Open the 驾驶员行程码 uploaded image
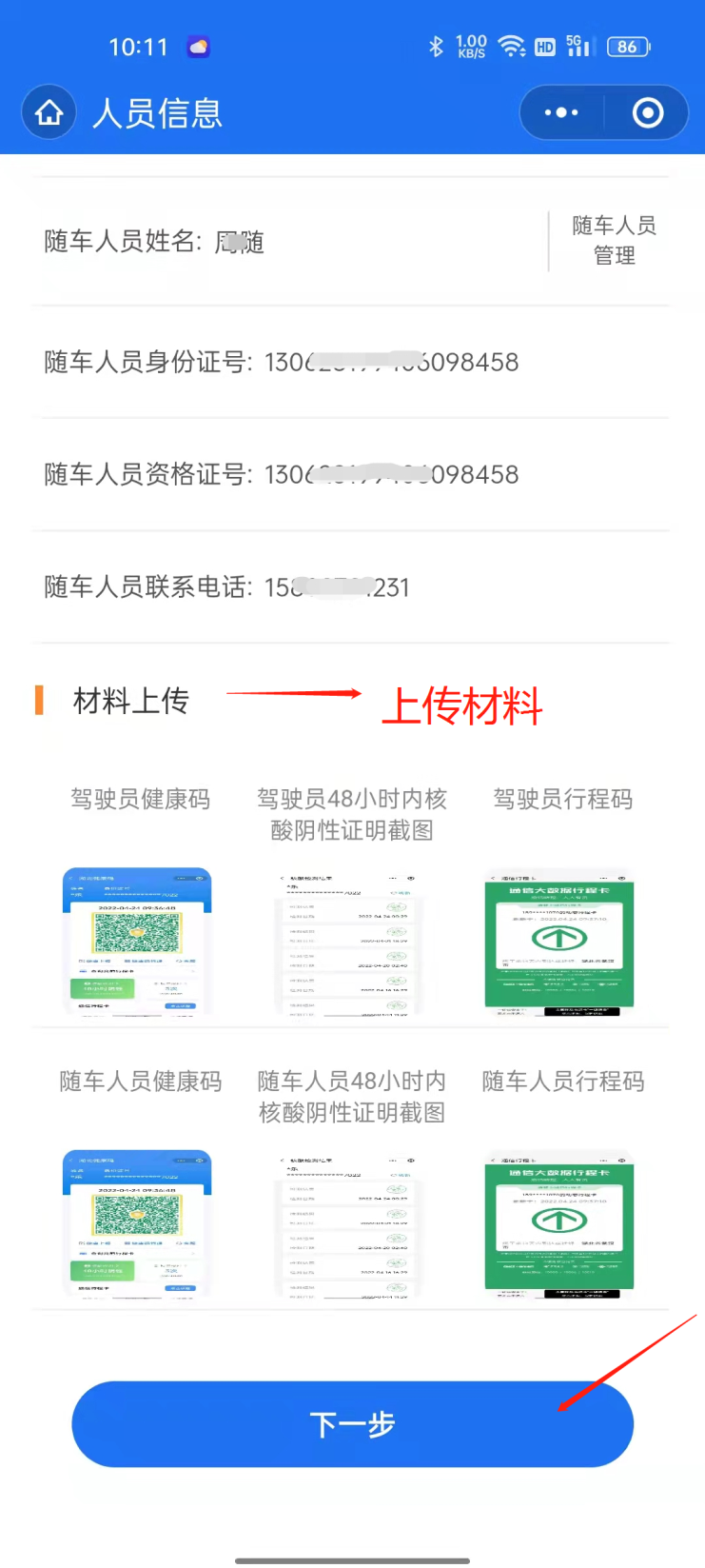705x1568 pixels. pos(559,941)
